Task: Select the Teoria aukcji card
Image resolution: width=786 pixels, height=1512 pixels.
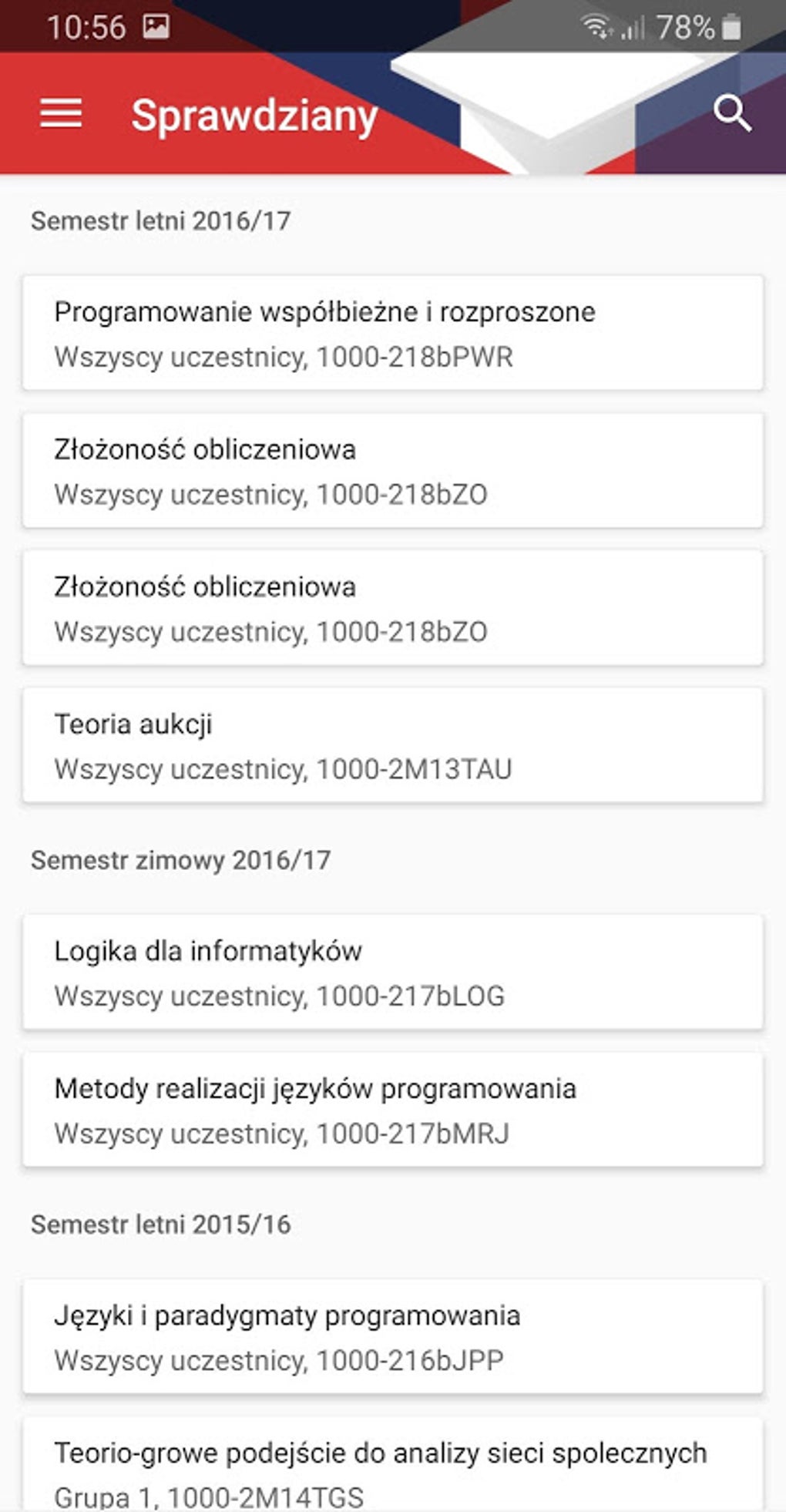Action: pos(393,745)
